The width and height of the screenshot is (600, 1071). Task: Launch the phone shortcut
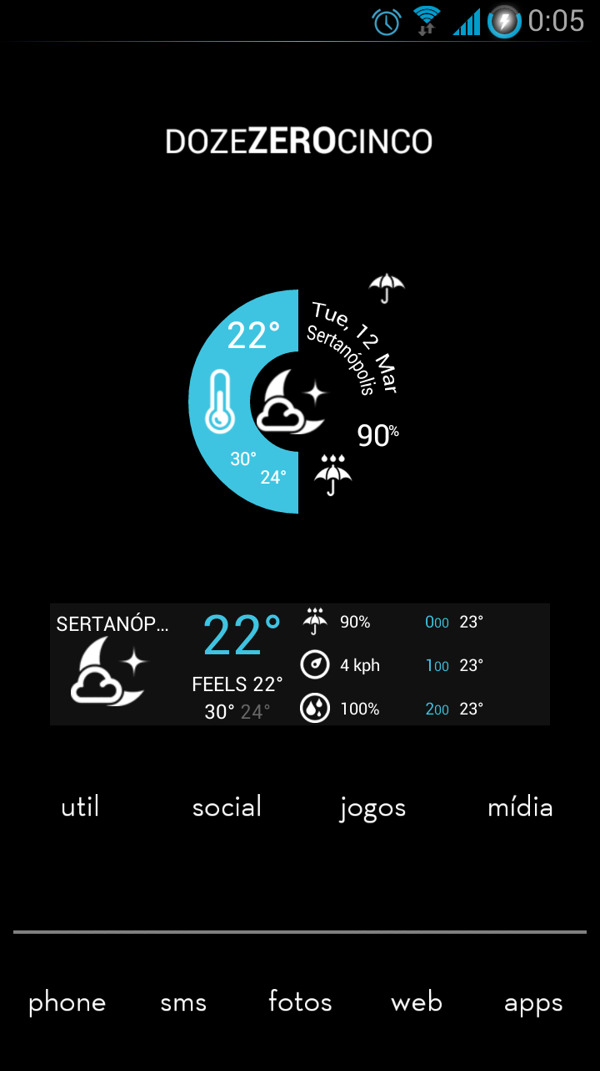(x=67, y=1002)
